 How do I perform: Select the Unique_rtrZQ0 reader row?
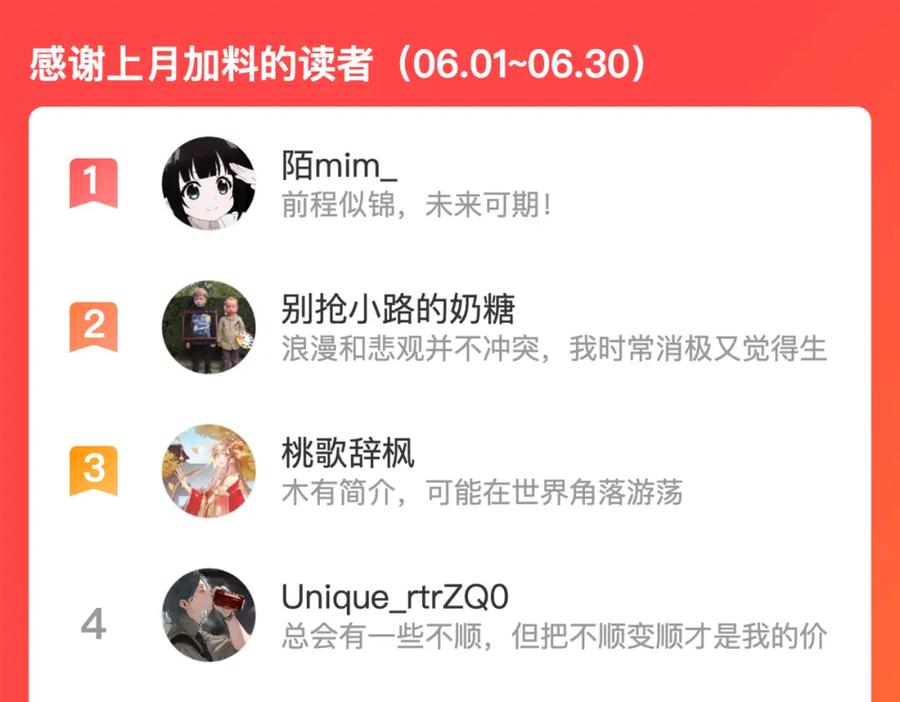tap(449, 615)
